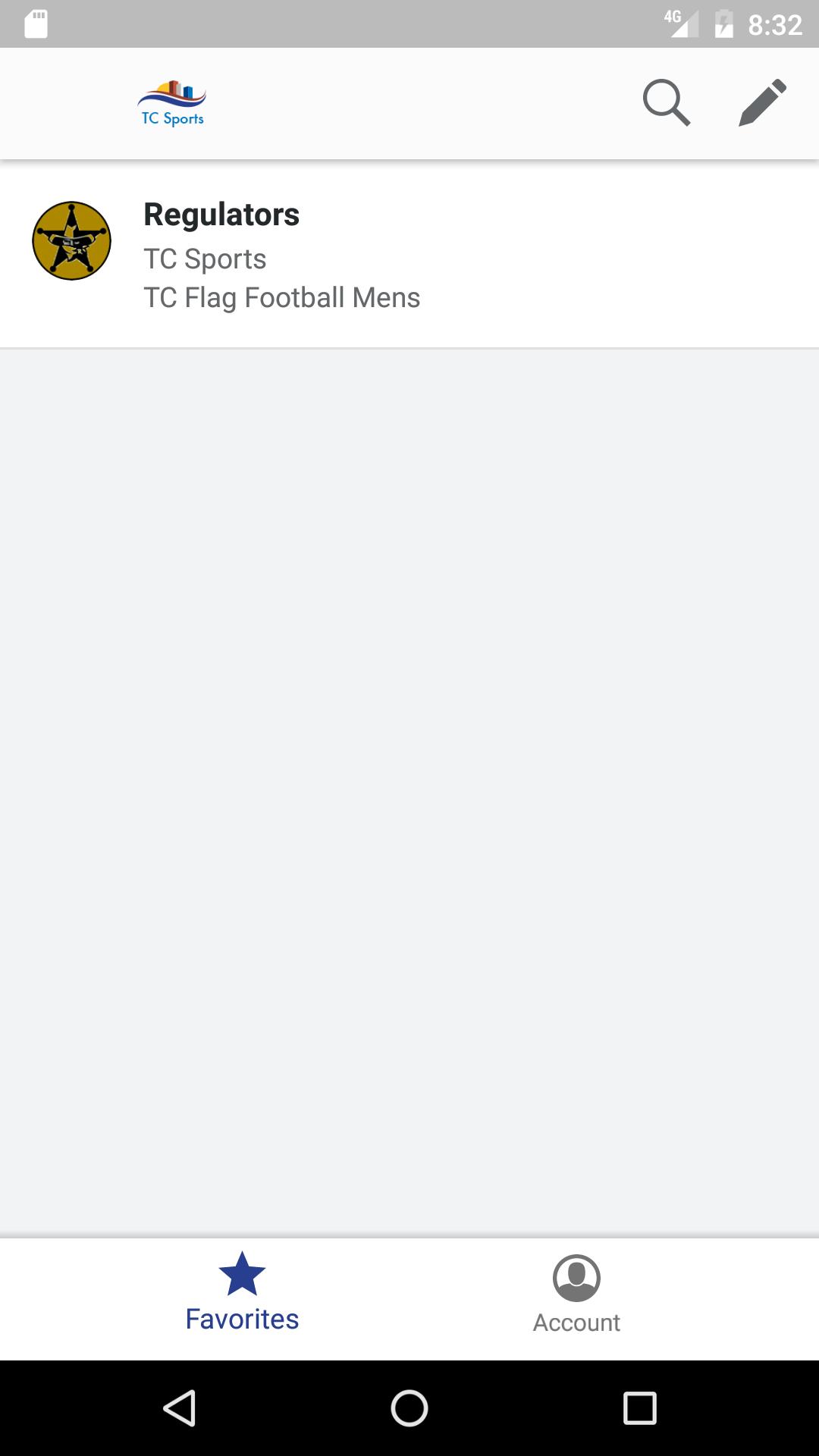Tap the system home button
Image resolution: width=819 pixels, height=1456 pixels.
tap(409, 1408)
